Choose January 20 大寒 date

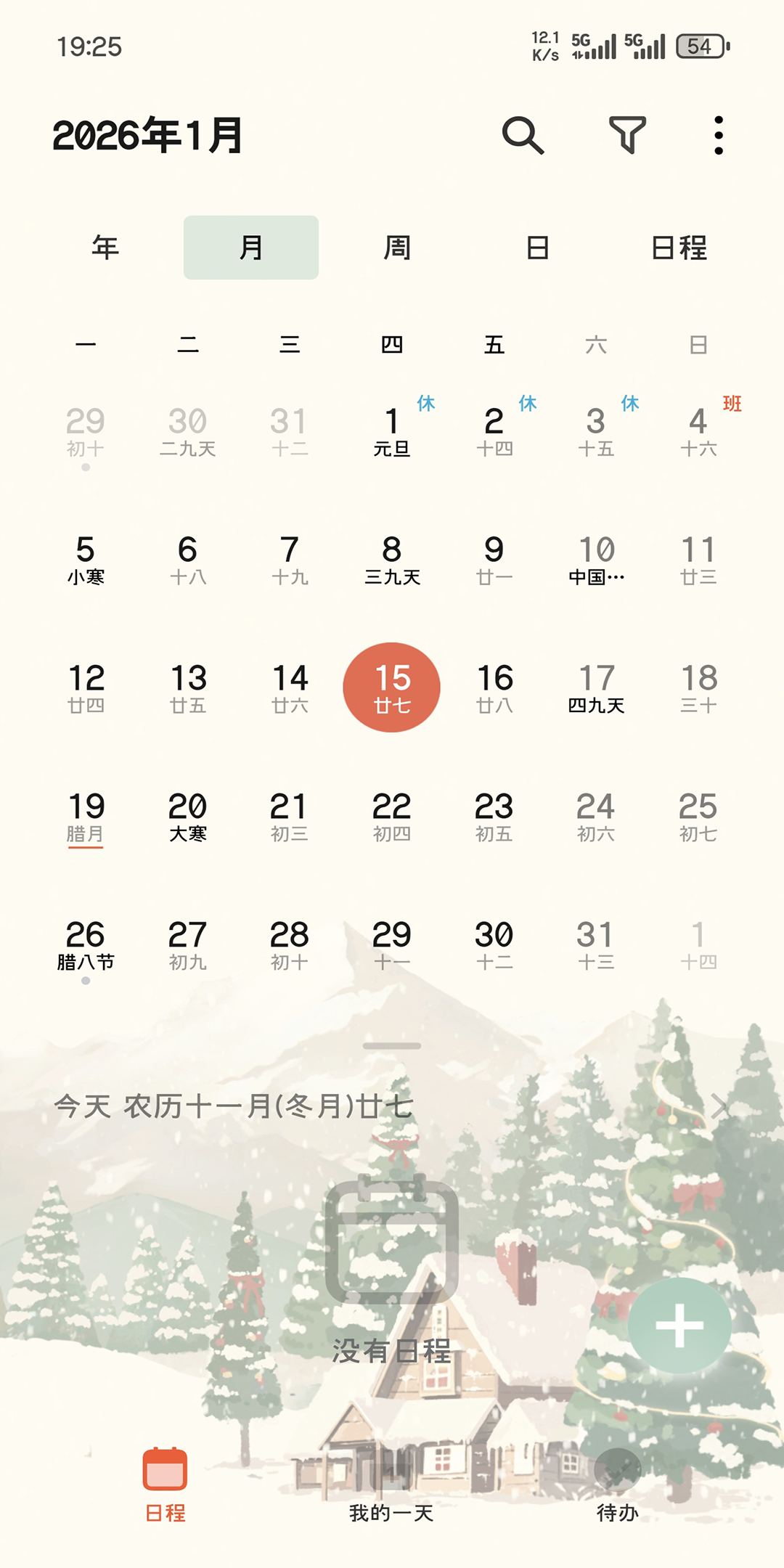click(x=188, y=817)
